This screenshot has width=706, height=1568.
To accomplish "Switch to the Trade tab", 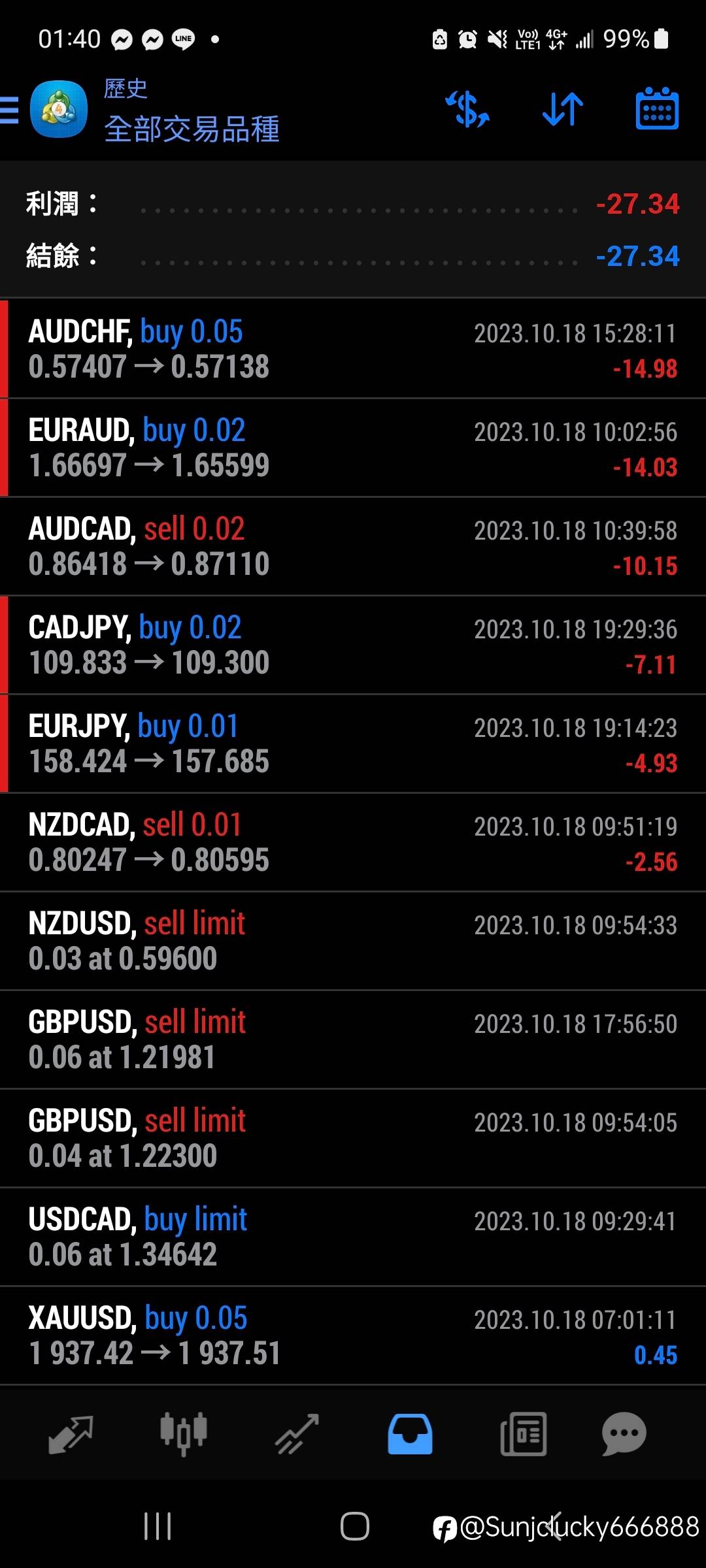I will (297, 1434).
